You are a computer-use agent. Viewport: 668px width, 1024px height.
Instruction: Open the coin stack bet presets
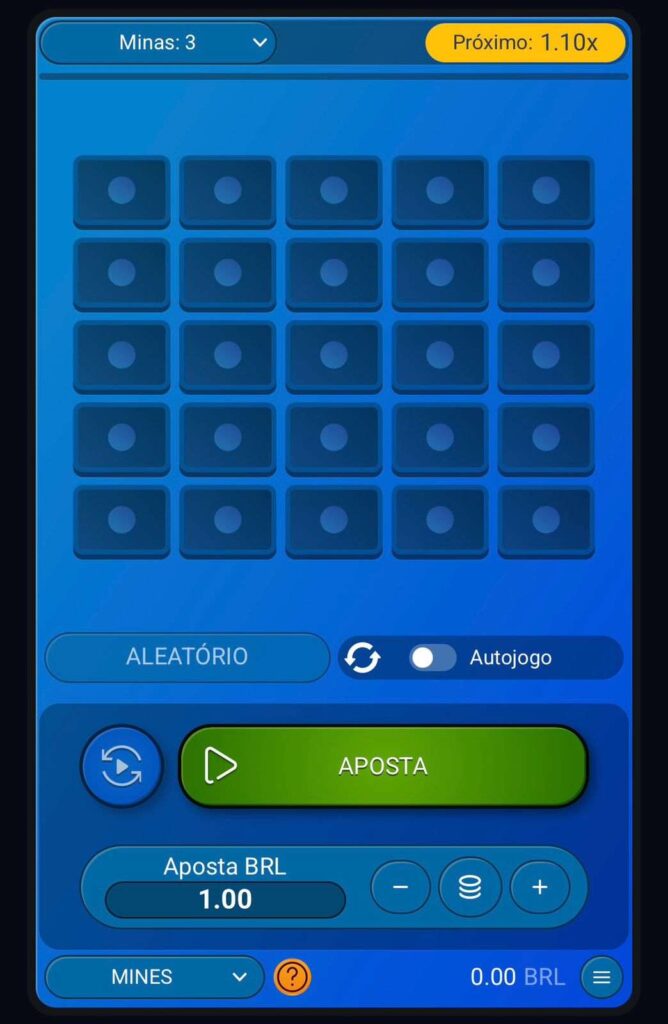pyautogui.click(x=470, y=887)
